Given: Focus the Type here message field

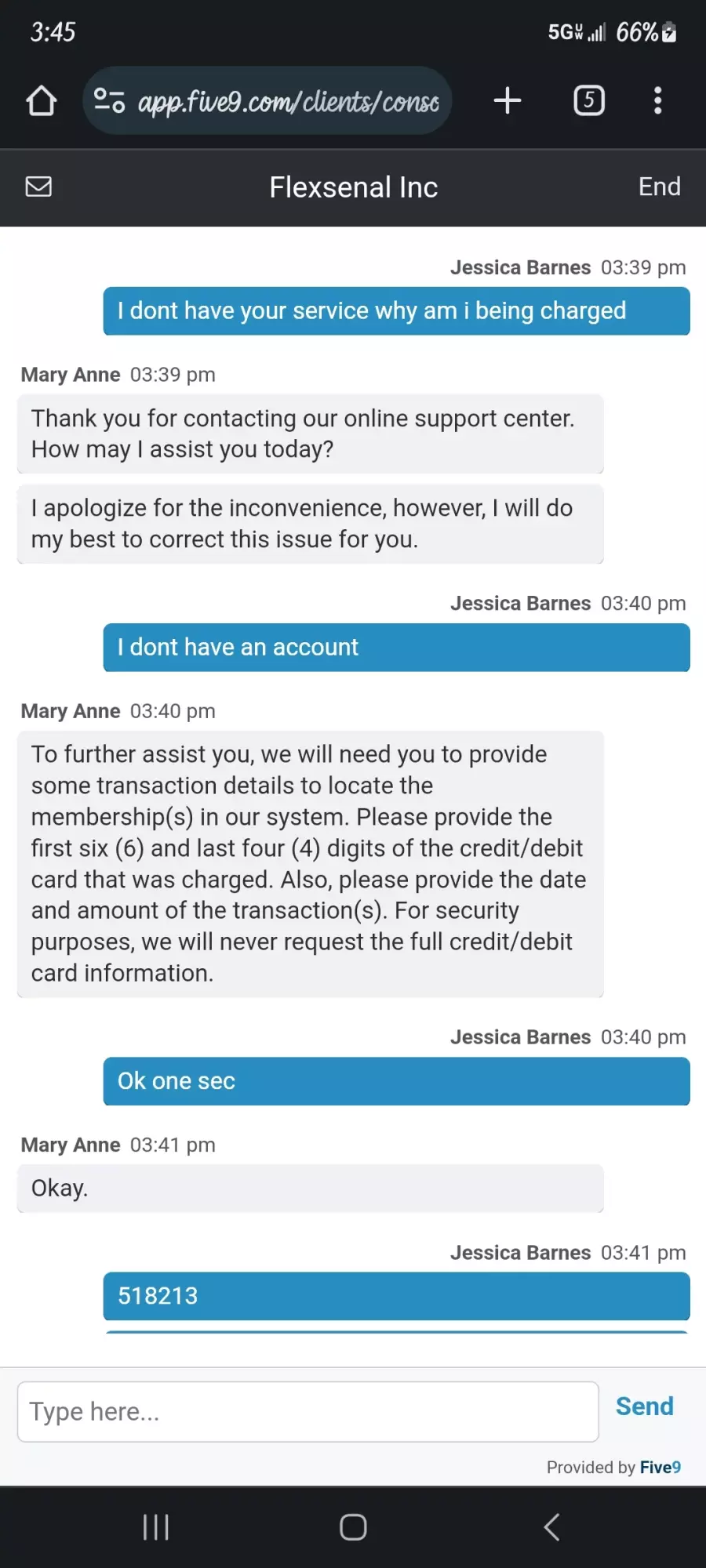Looking at the screenshot, I should click(x=308, y=1411).
